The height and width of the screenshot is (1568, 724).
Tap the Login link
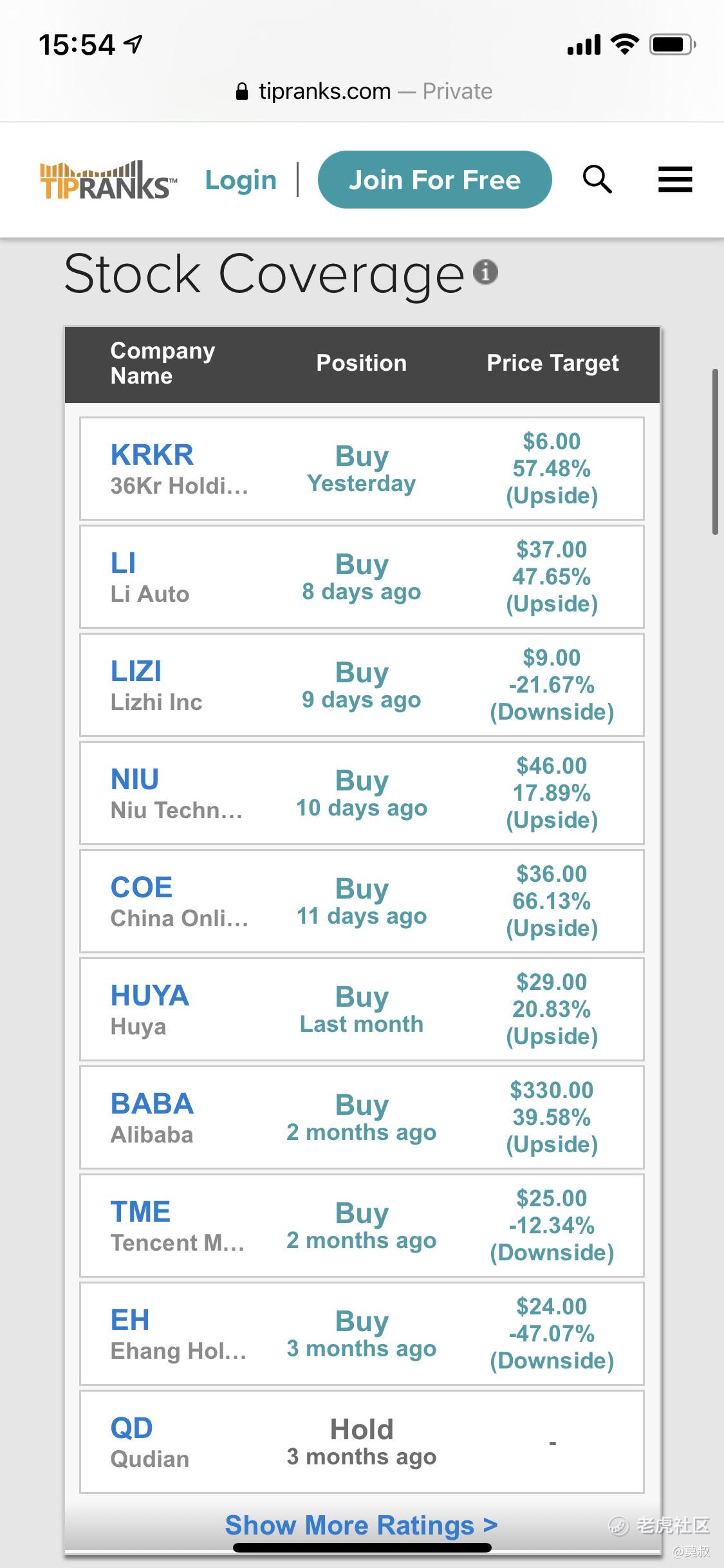(241, 180)
